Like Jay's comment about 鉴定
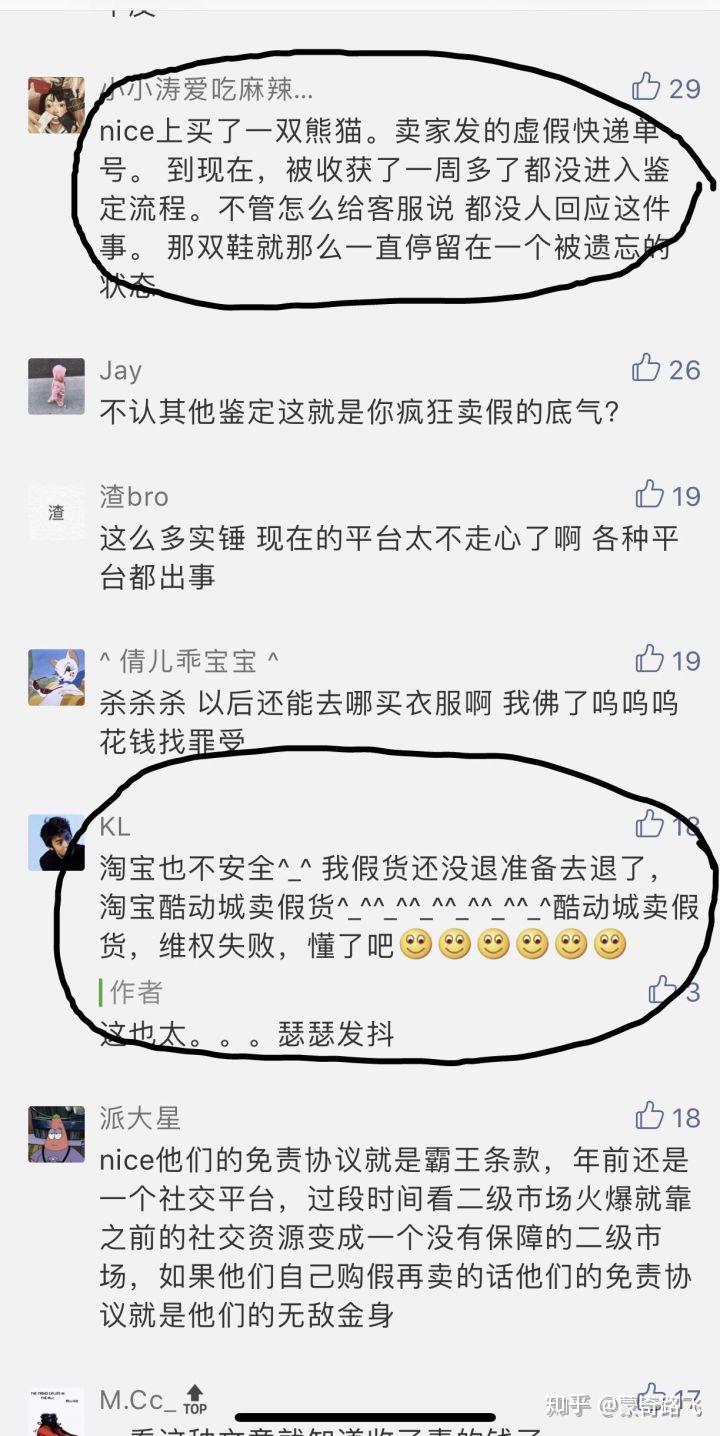Screen dimensions: 720x1436 click(648, 369)
